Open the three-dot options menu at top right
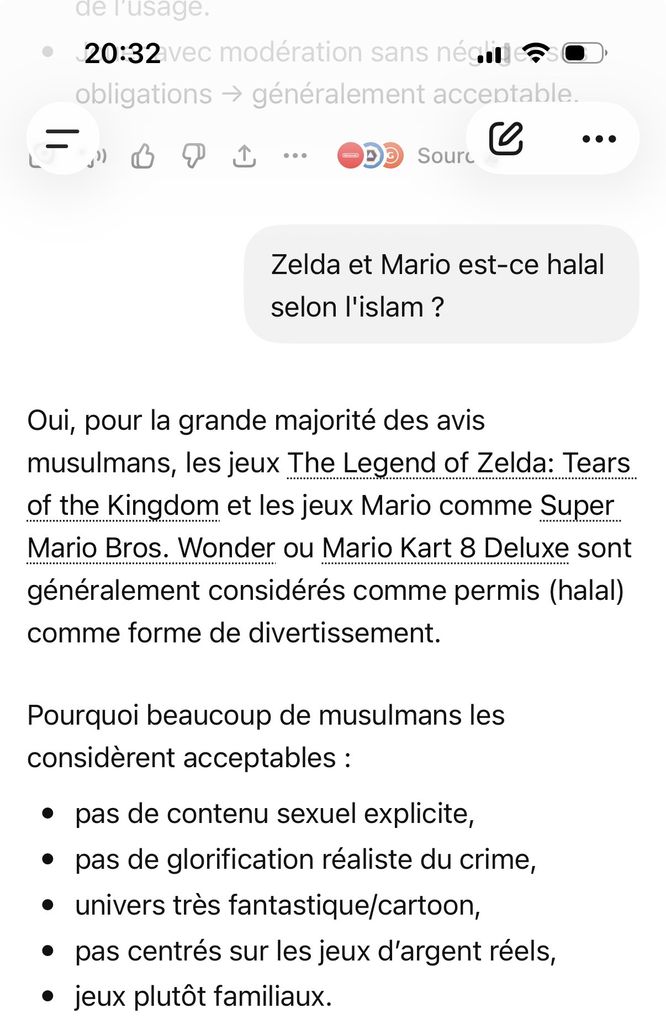This screenshot has width=666, height=1024. (x=599, y=138)
